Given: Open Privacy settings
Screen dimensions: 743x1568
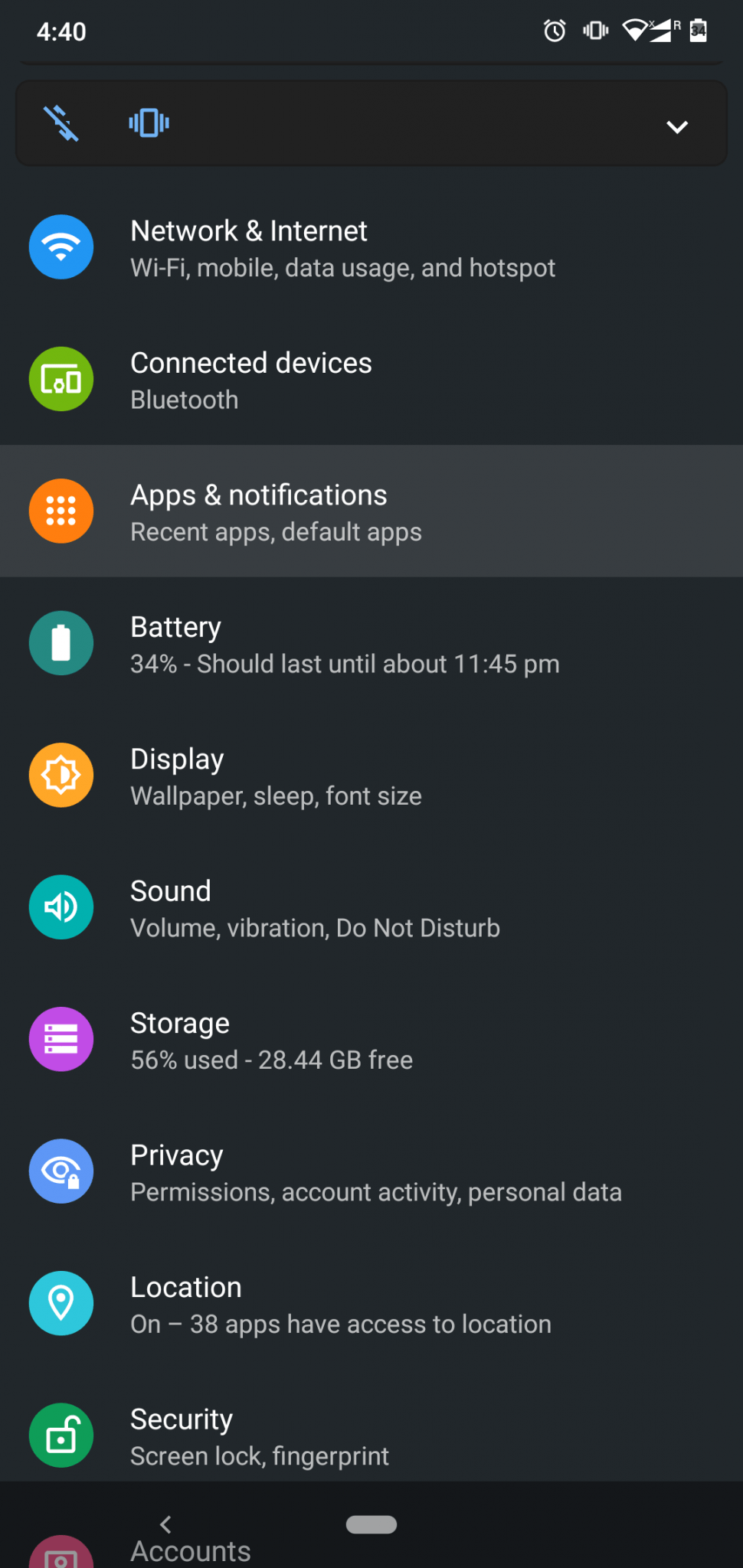Looking at the screenshot, I should coord(375,1172).
